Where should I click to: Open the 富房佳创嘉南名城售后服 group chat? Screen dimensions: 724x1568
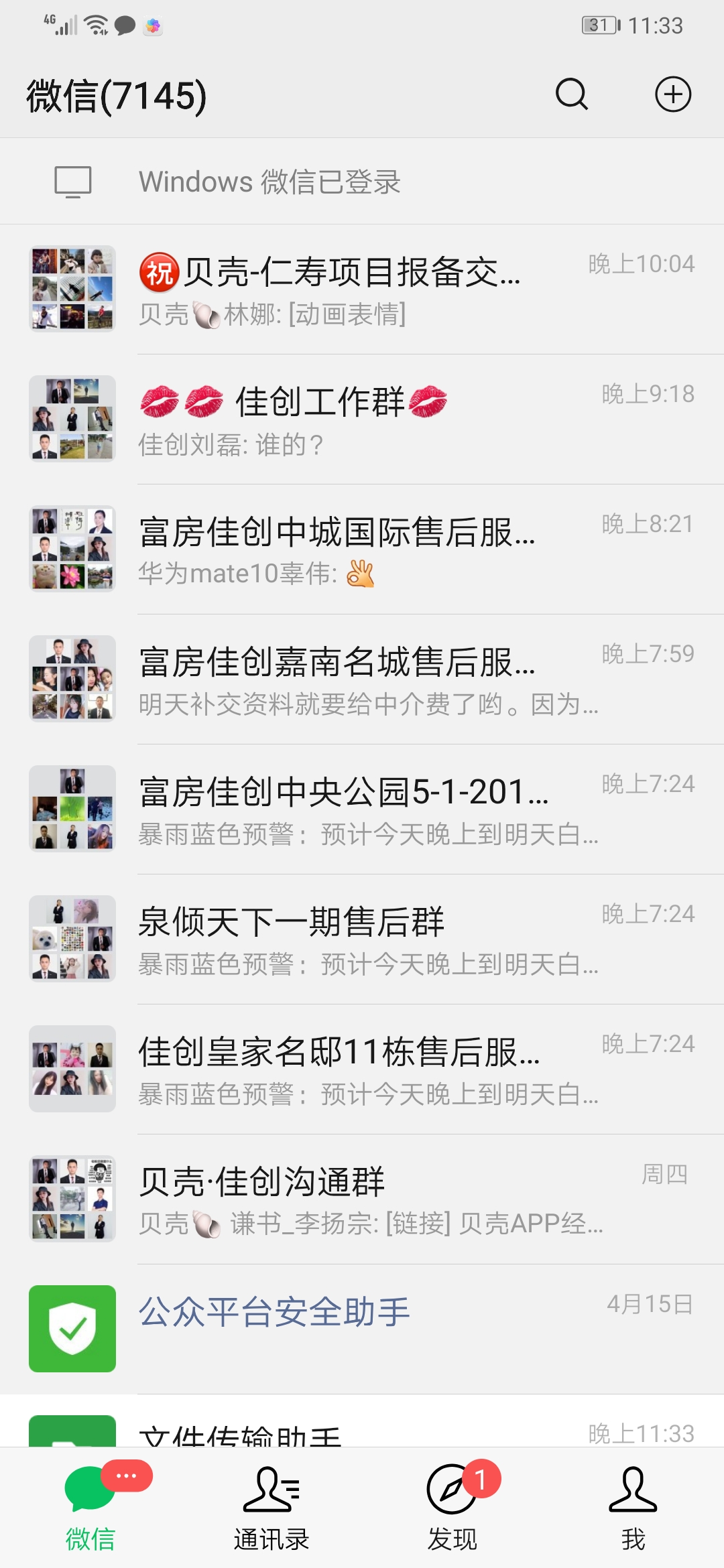[x=362, y=679]
